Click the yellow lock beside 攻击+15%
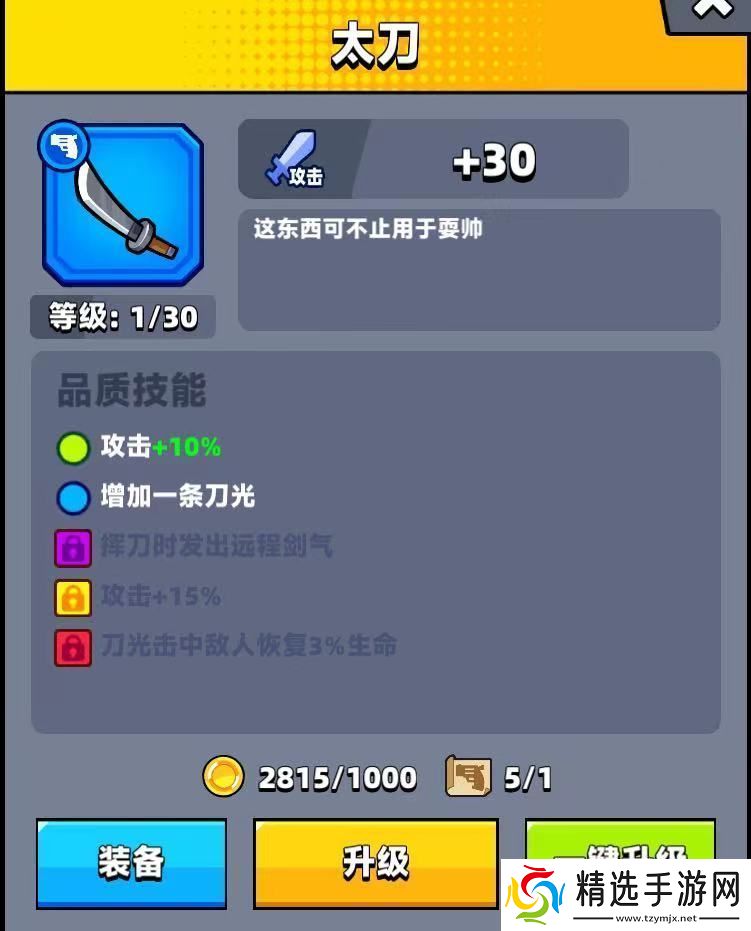The width and height of the screenshot is (751, 931). pyautogui.click(x=72, y=597)
